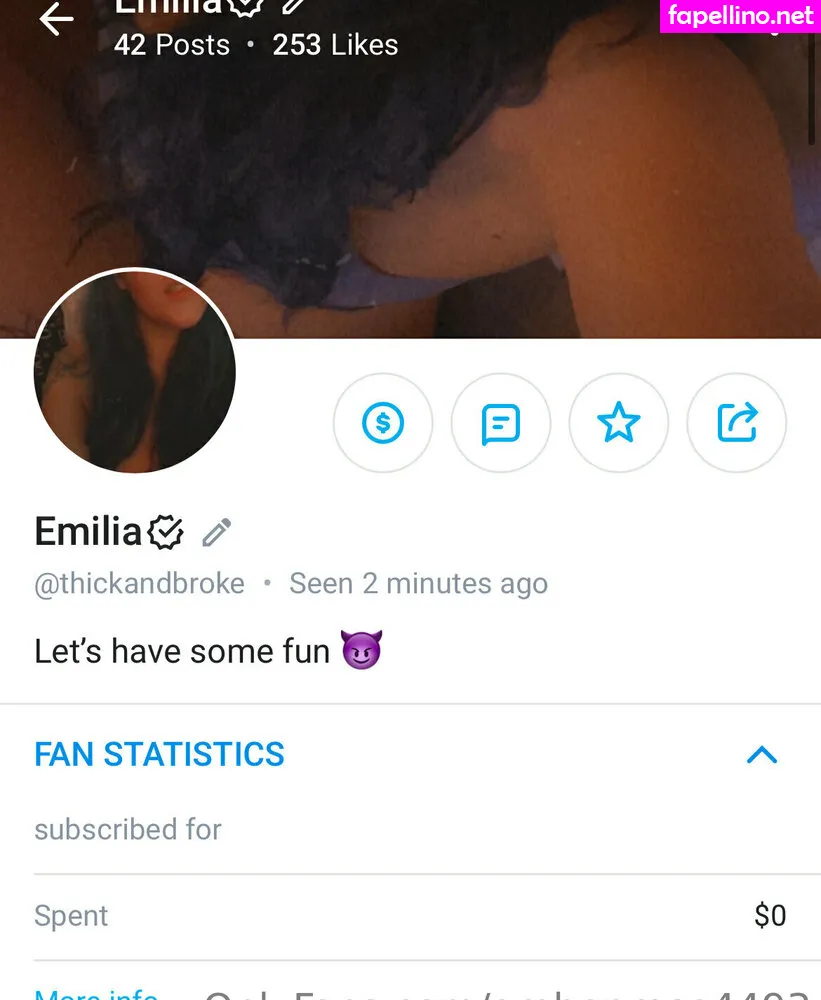Expand the More info section
The width and height of the screenshot is (821, 1000).
pyautogui.click(x=95, y=994)
